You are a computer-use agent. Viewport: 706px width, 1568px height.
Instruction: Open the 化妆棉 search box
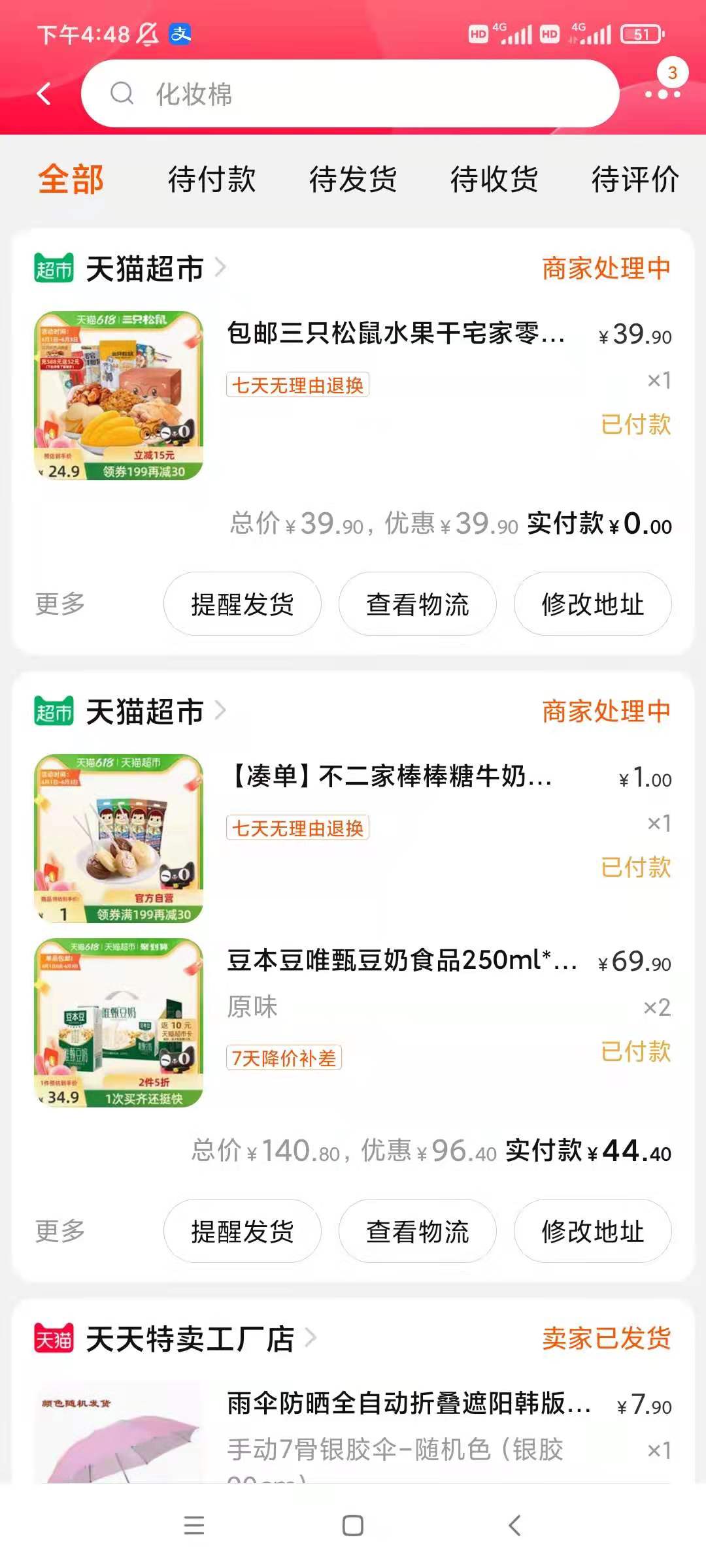pyautogui.click(x=350, y=94)
